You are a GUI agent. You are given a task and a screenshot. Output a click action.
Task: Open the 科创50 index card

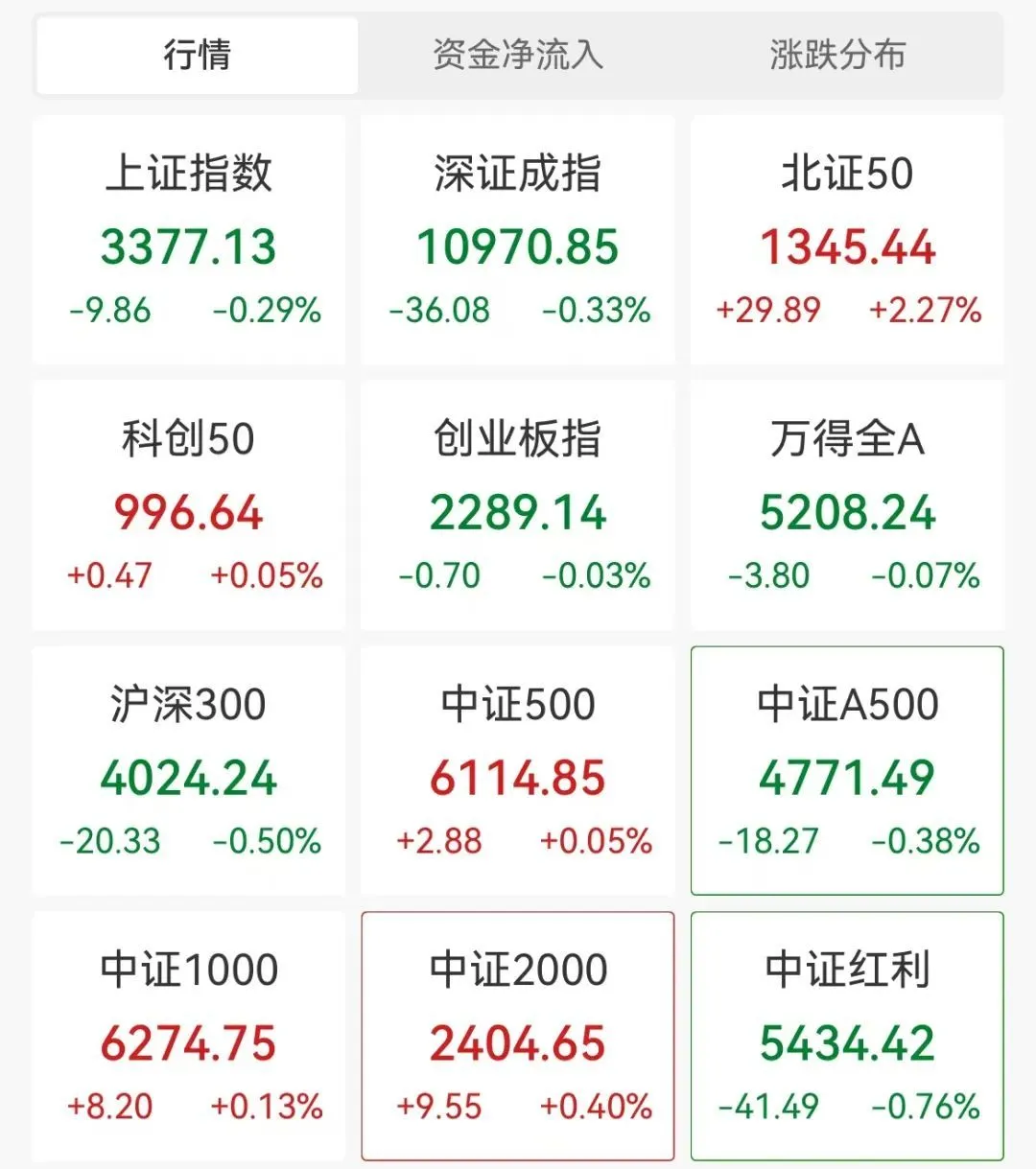tap(189, 505)
